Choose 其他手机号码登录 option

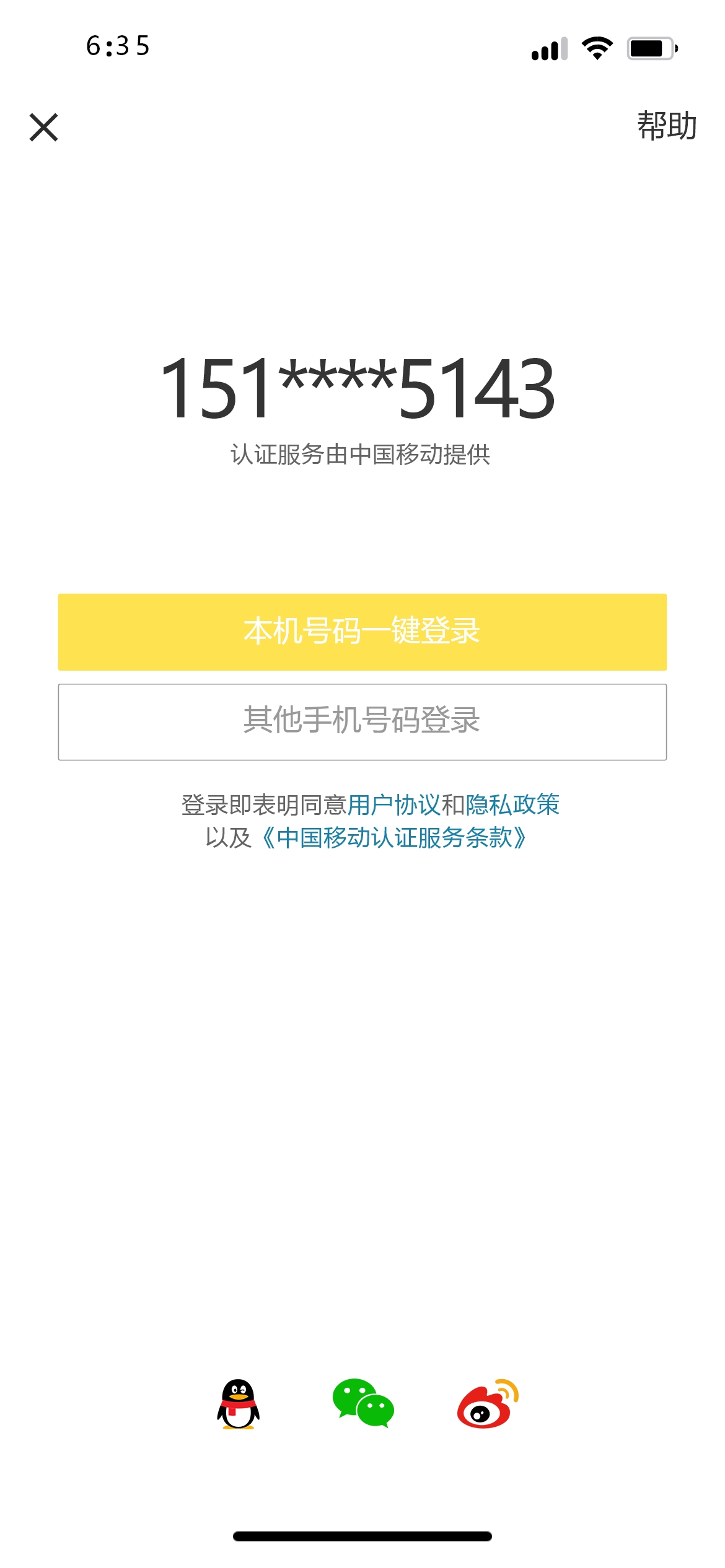tap(362, 722)
